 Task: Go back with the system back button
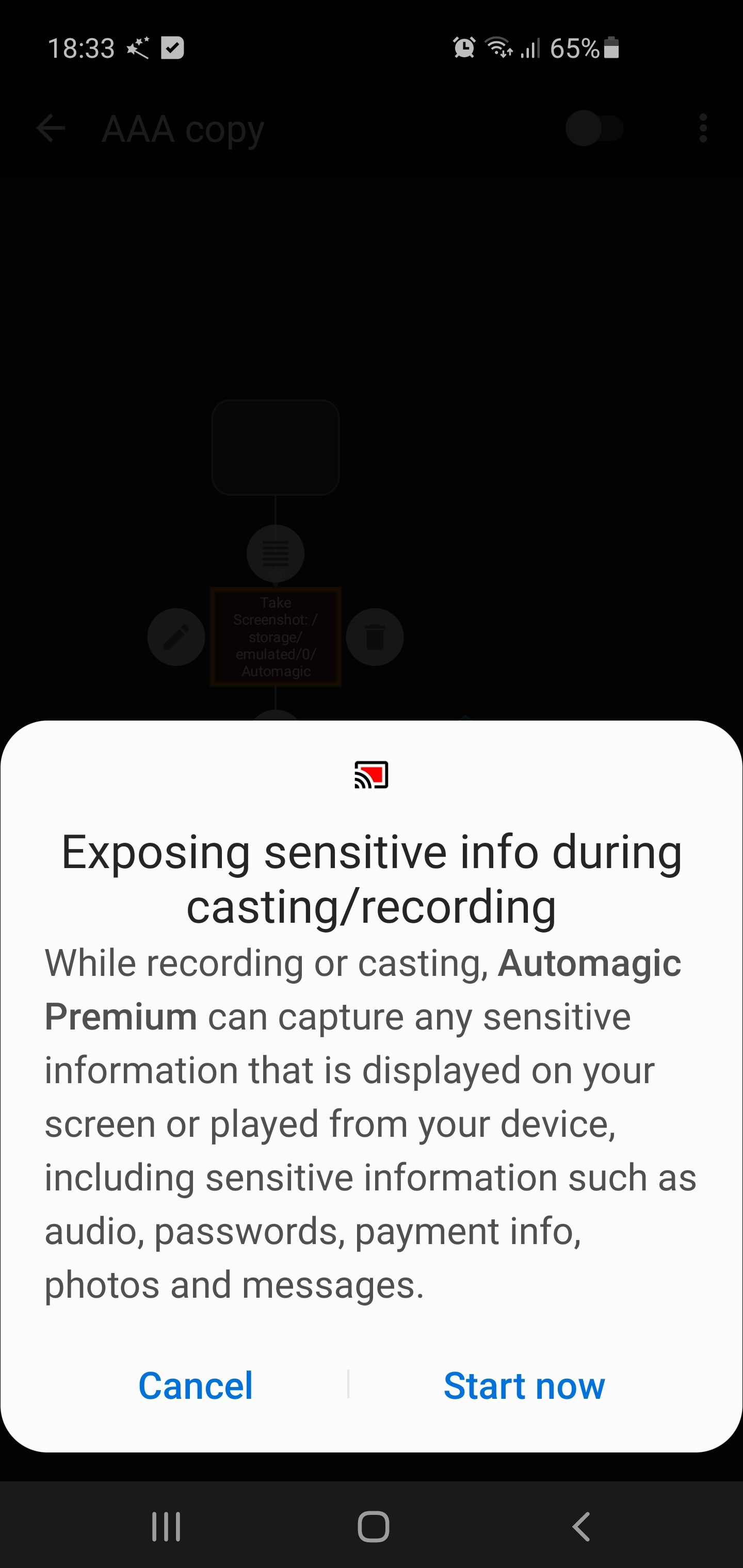point(582,1527)
